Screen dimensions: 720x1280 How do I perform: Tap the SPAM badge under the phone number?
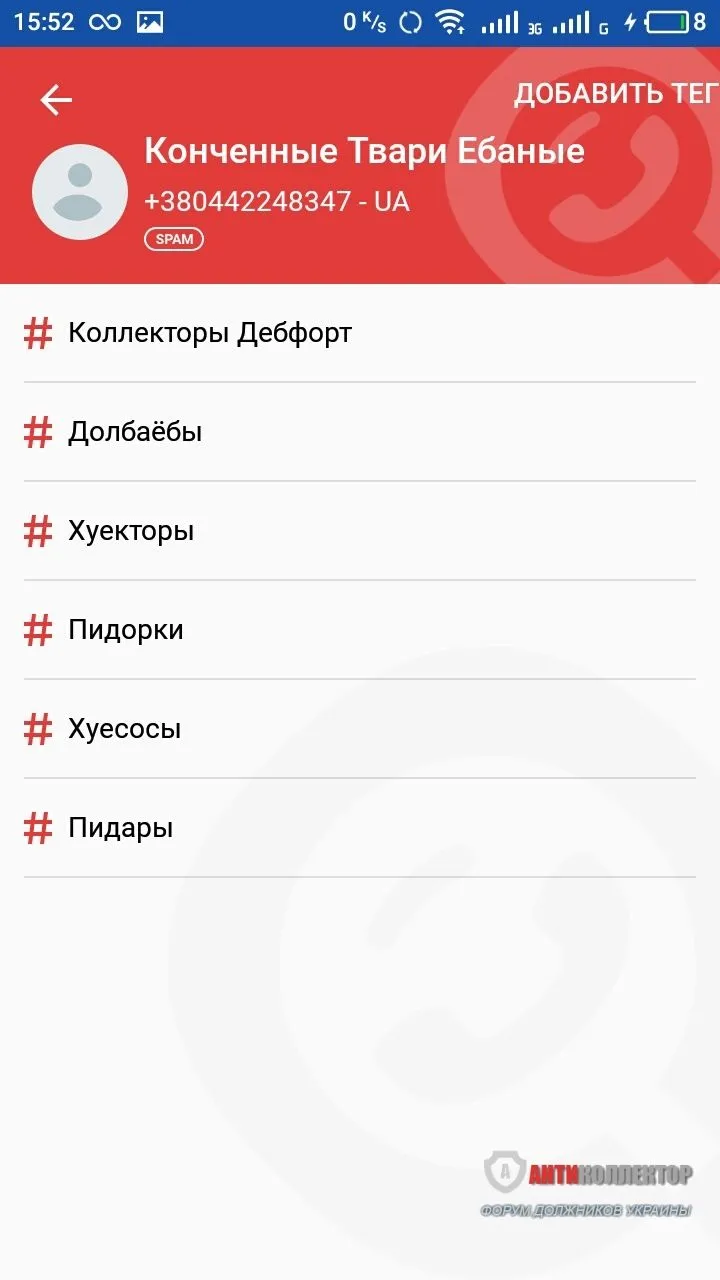174,239
